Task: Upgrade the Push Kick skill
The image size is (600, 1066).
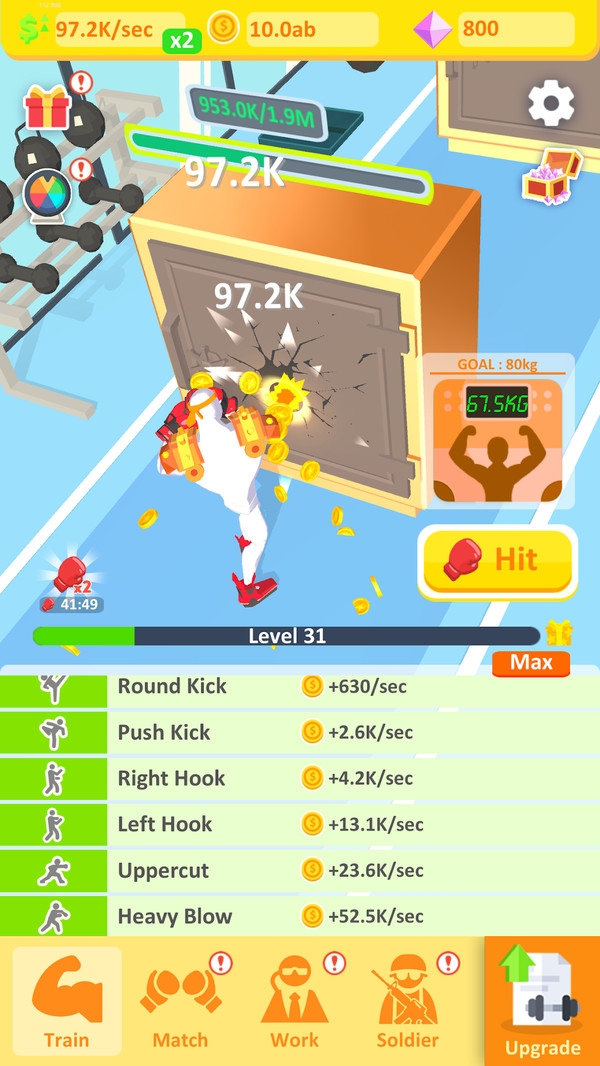Action: (x=300, y=733)
